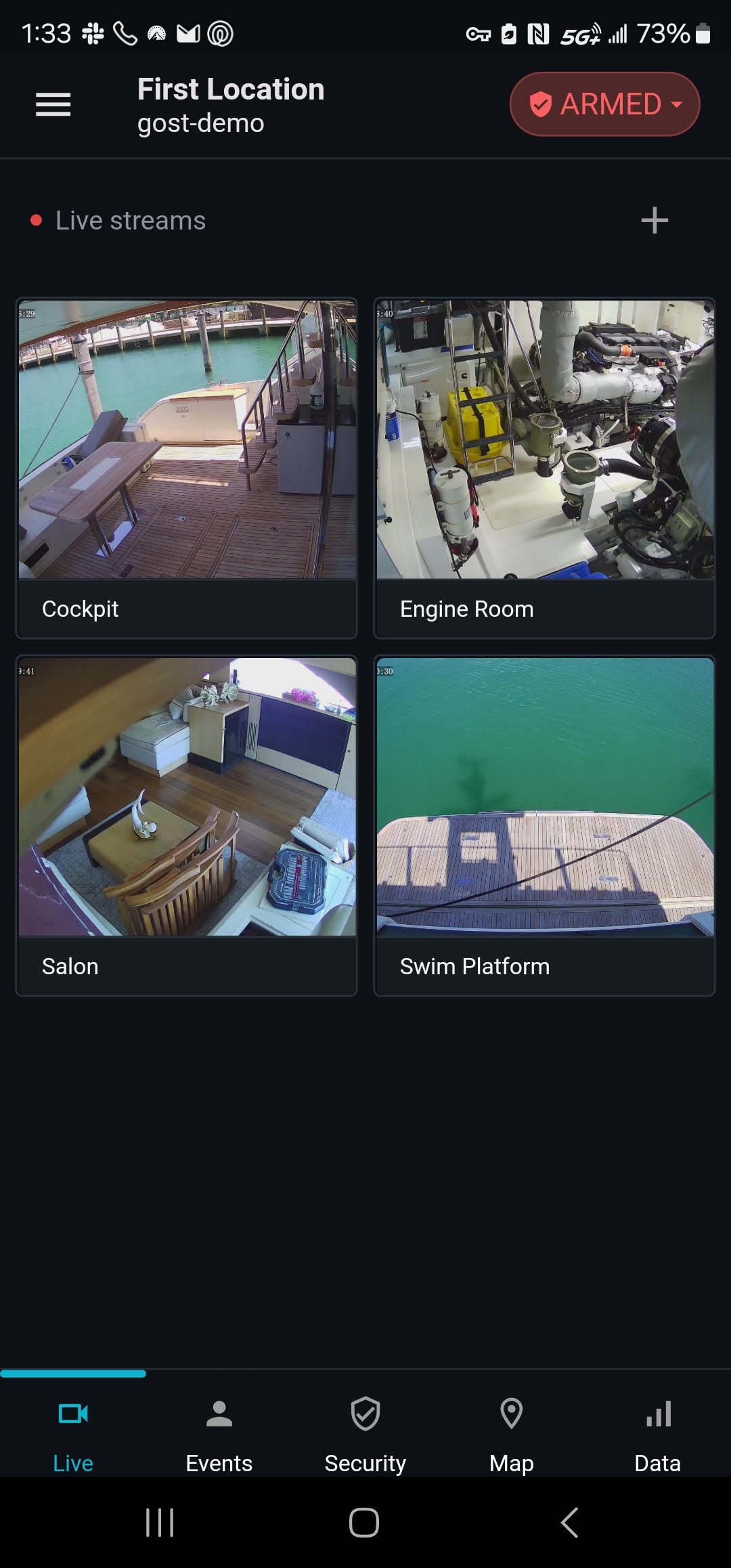Watch the Swim Platform camera
Viewport: 731px width, 1568px height.
pos(544,825)
